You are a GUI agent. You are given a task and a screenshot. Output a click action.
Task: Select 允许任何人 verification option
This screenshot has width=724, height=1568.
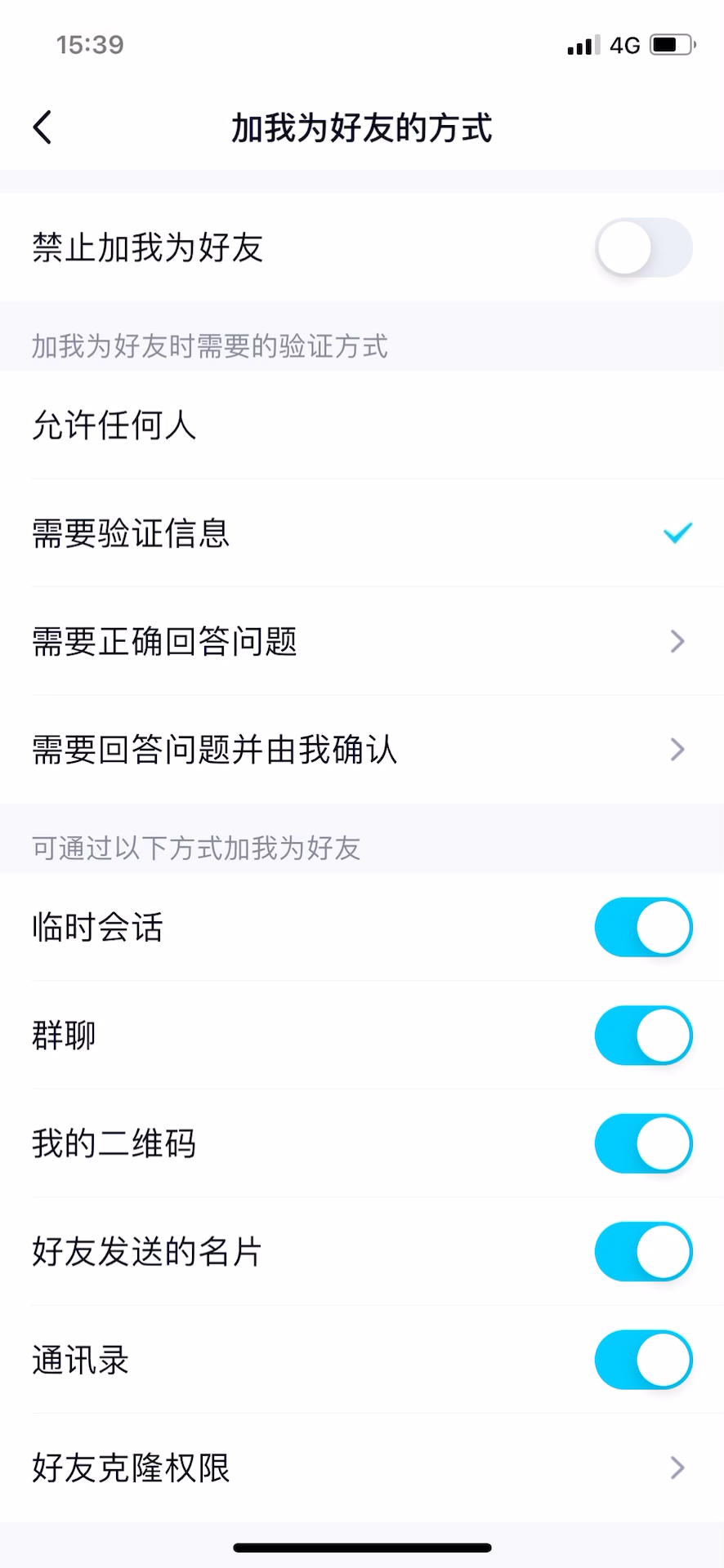tap(362, 425)
